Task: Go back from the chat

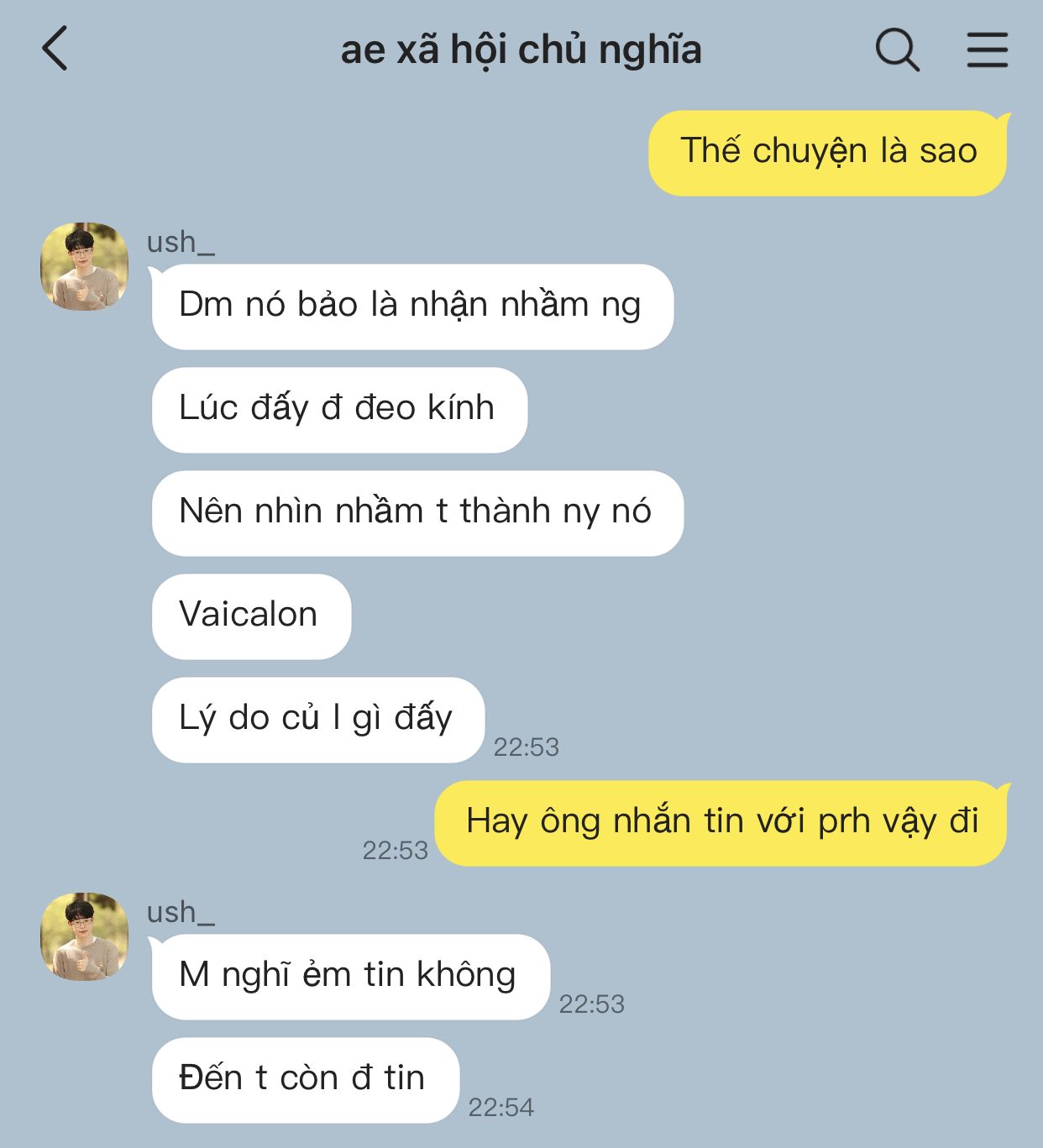Action: click(55, 49)
